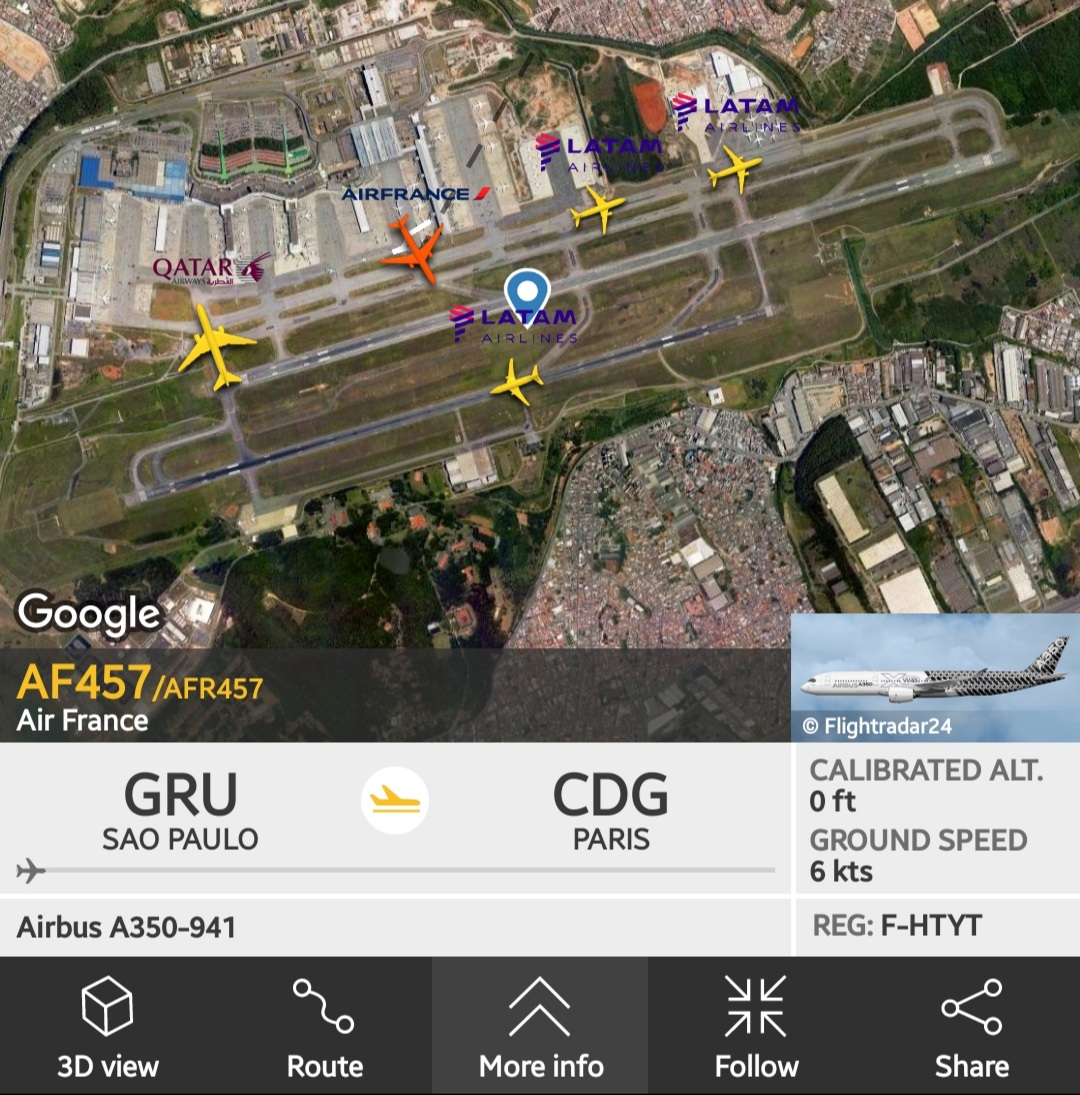Open the 3D view of this flight
This screenshot has height=1095, width=1080.
click(108, 1025)
